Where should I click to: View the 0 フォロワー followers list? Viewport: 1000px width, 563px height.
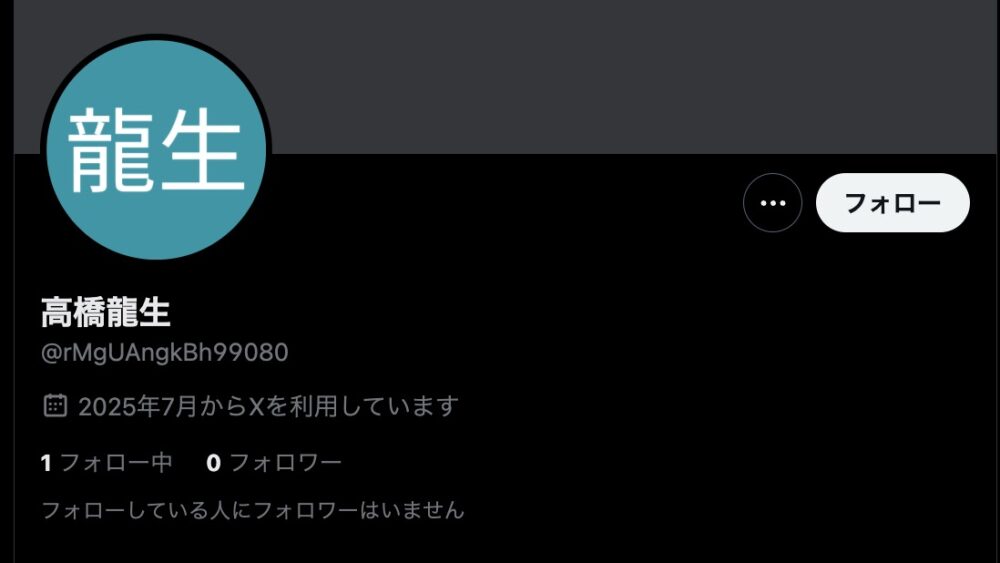(x=274, y=462)
